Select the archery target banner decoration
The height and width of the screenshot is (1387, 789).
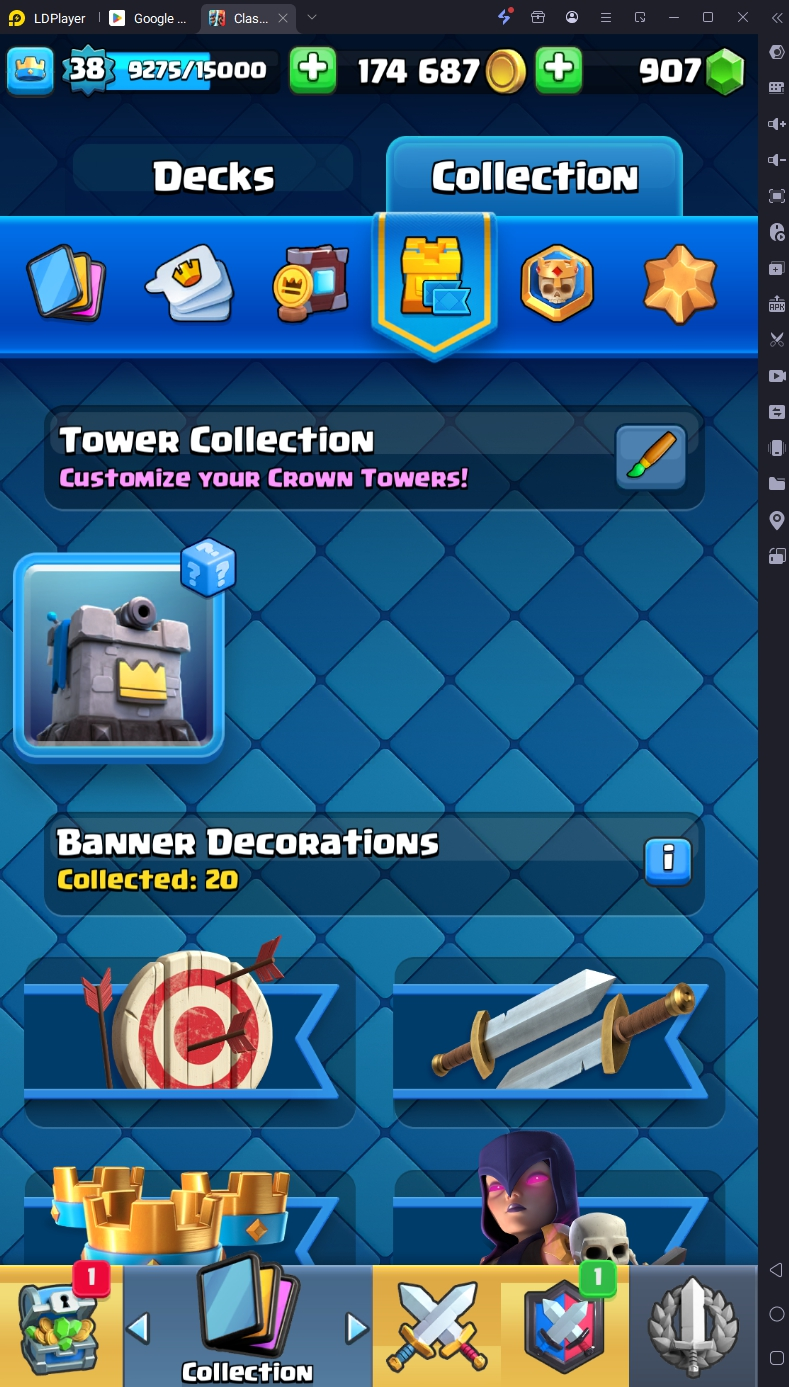(190, 1025)
